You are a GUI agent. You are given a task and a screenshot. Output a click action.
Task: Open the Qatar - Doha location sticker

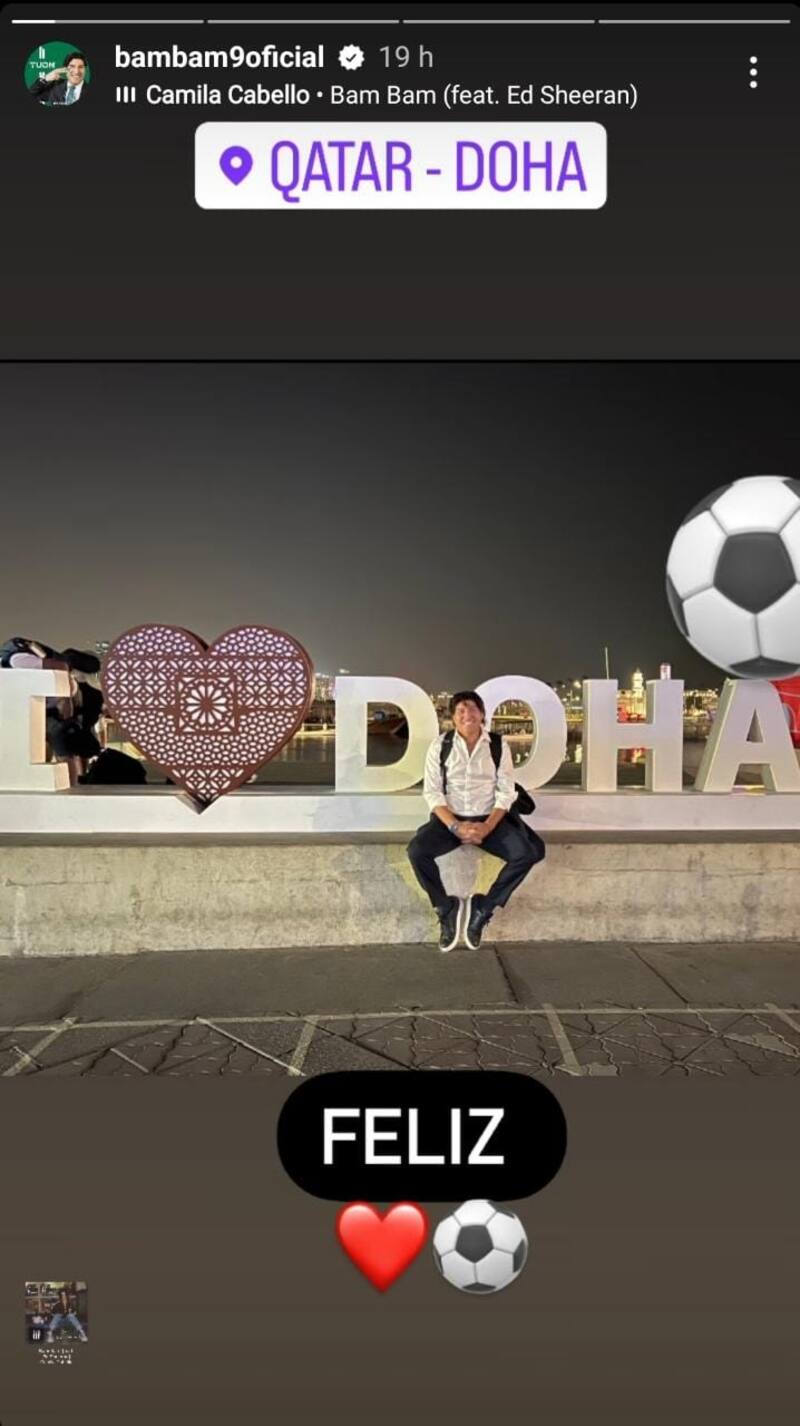pos(400,166)
